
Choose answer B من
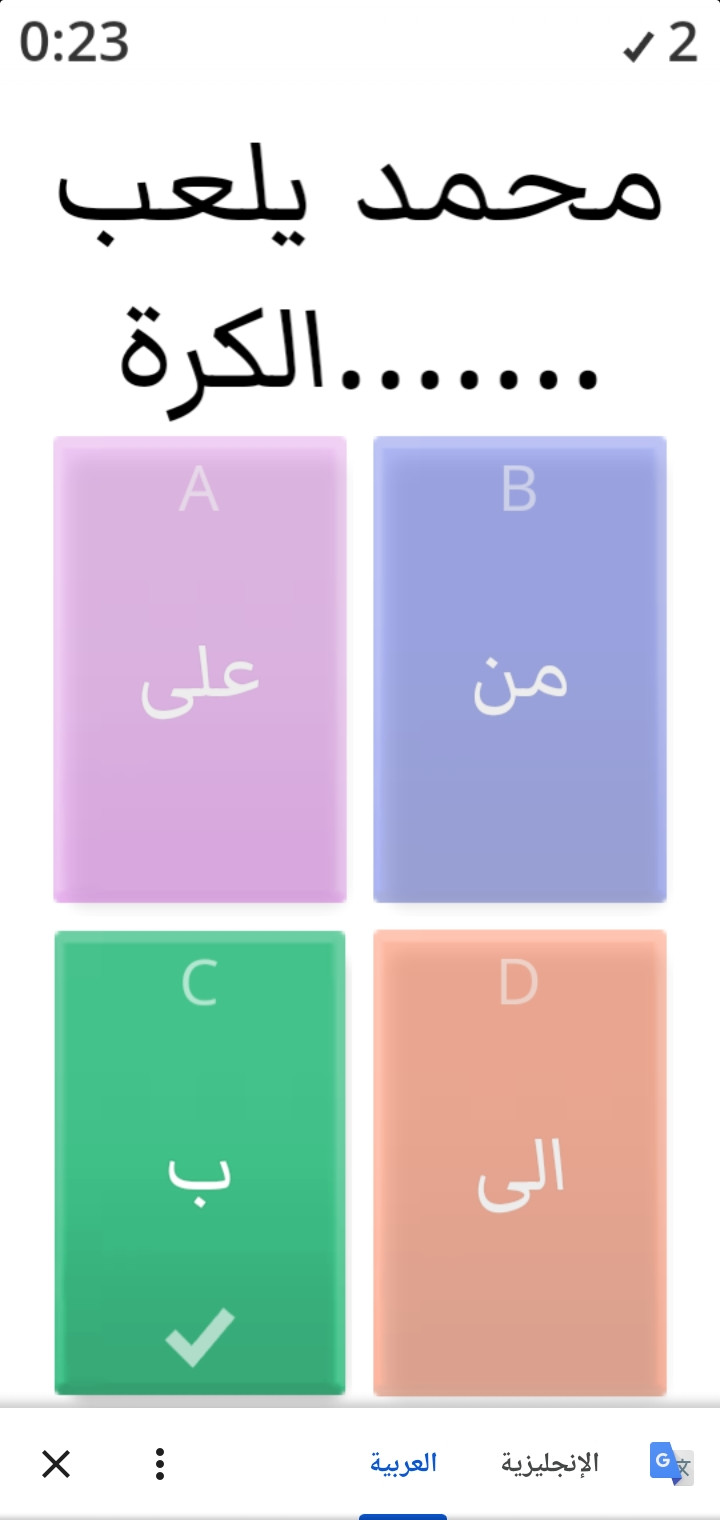click(519, 669)
